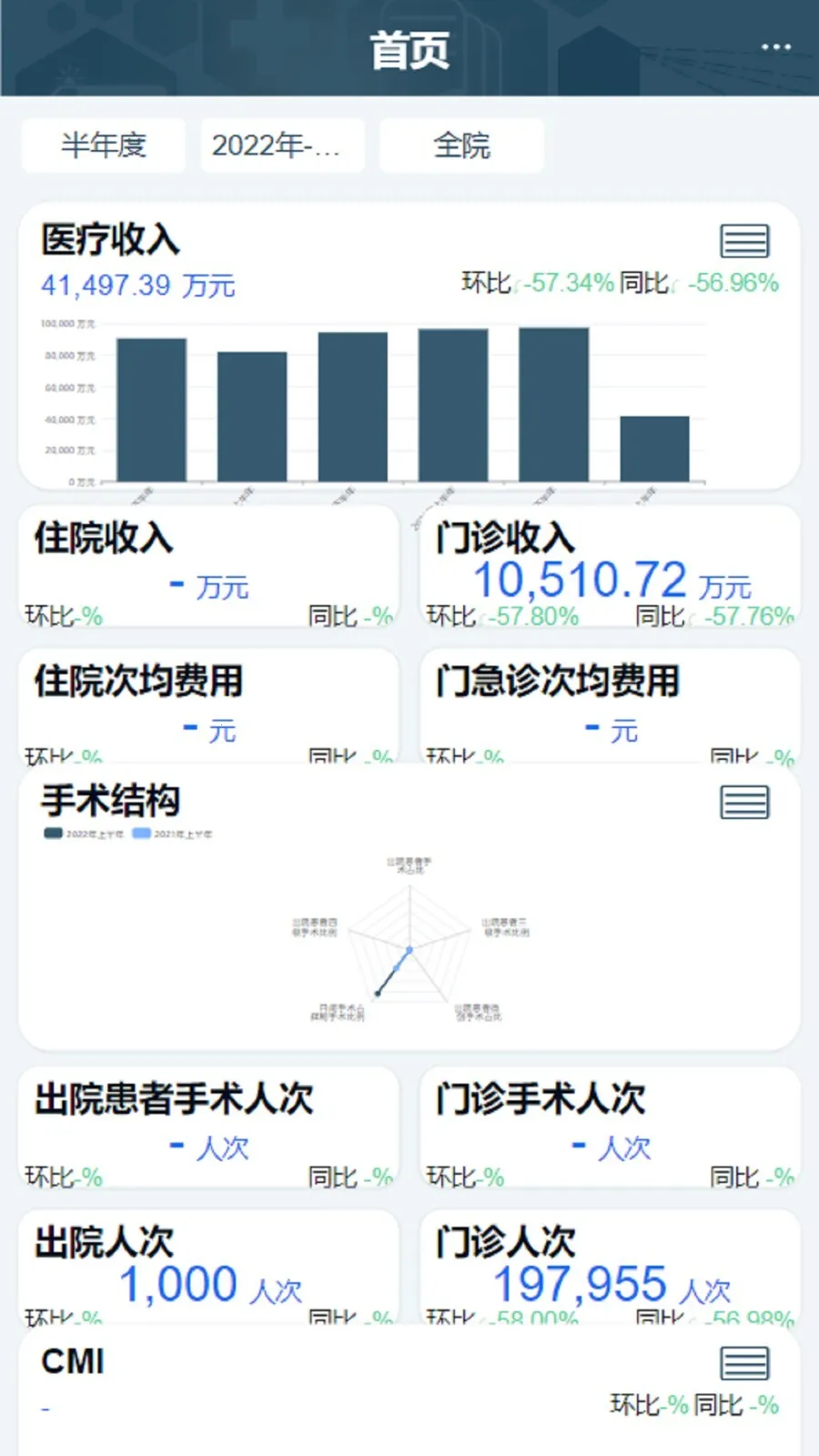Click the center of the radar chart

[x=409, y=946]
